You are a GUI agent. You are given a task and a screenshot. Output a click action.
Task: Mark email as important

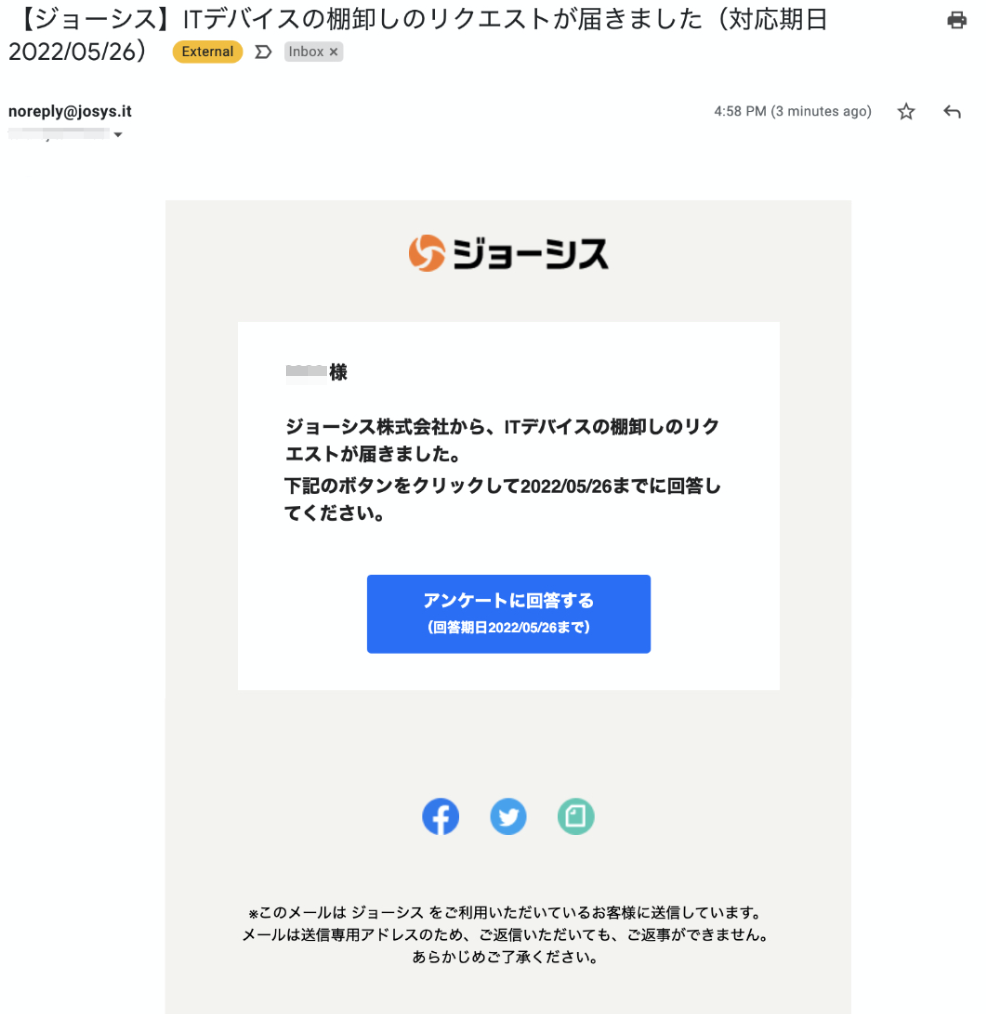tap(263, 52)
